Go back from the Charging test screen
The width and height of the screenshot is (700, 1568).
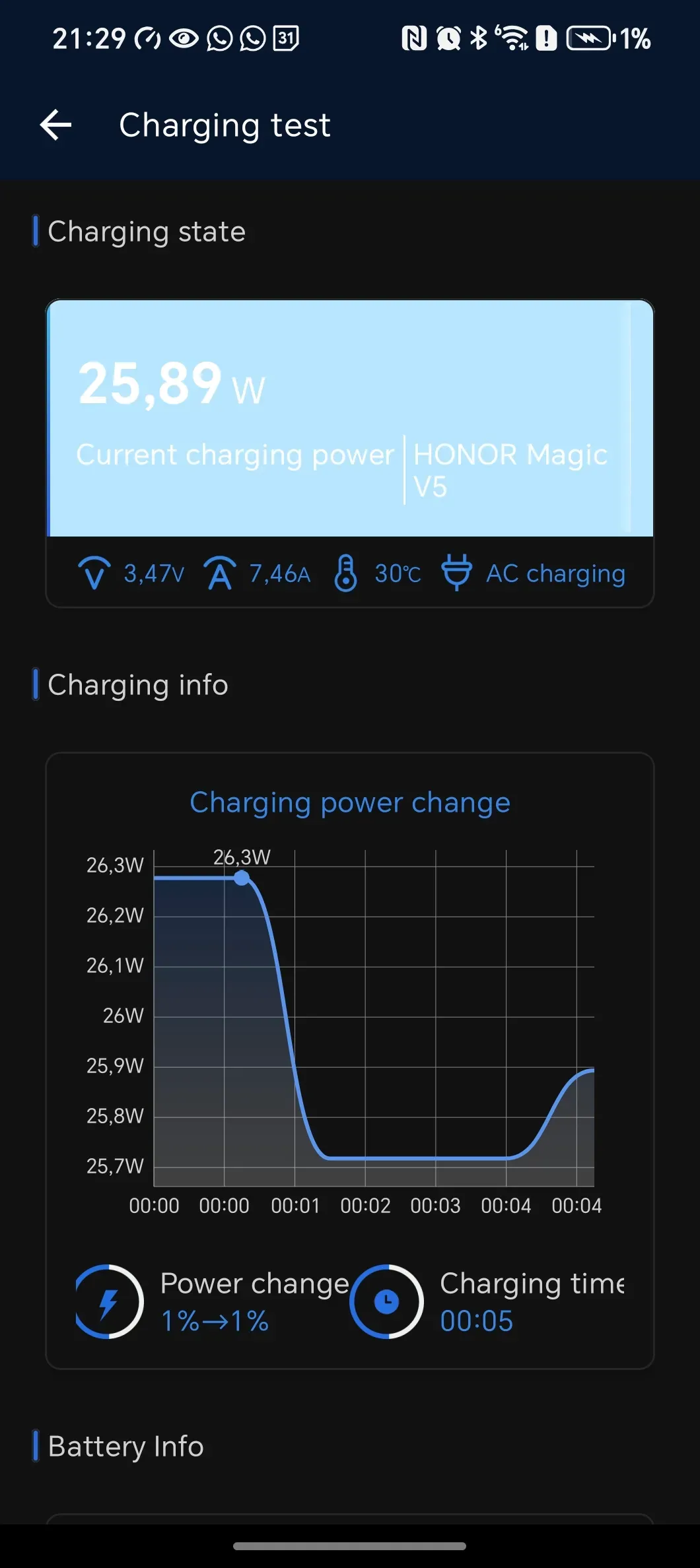pyautogui.click(x=56, y=125)
